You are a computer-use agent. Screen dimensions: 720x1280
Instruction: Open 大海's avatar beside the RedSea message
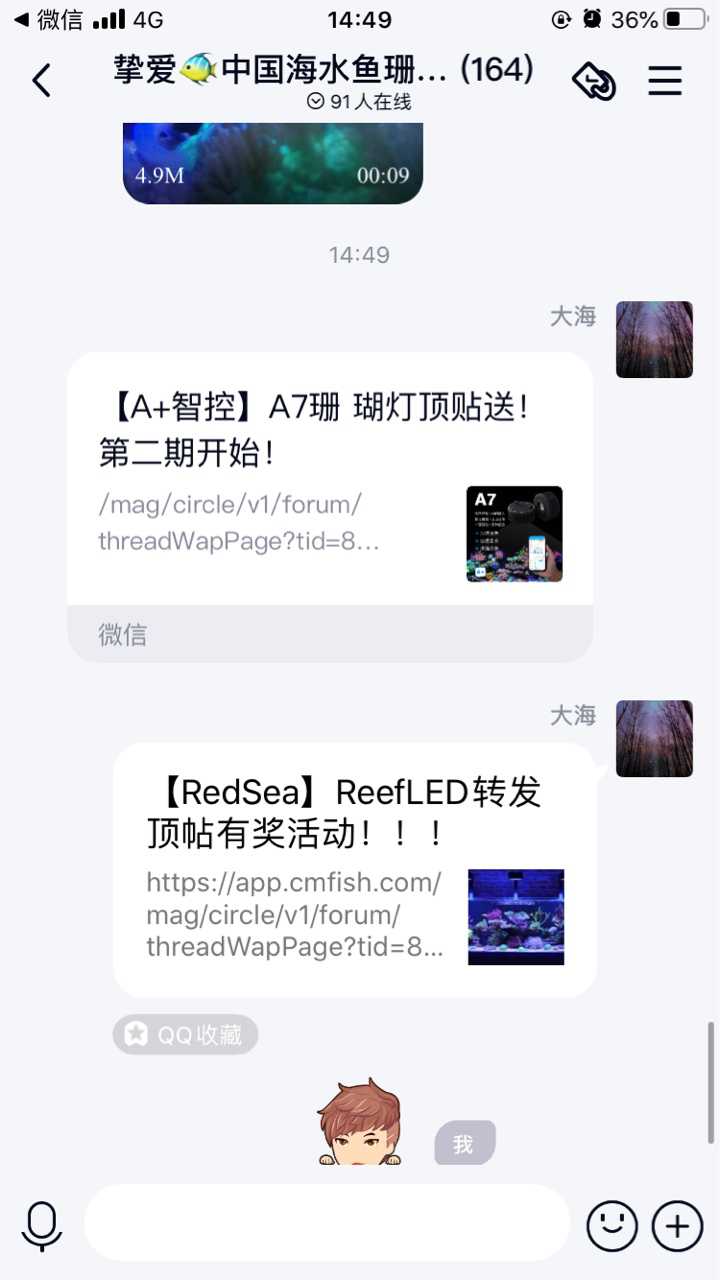[x=654, y=738]
